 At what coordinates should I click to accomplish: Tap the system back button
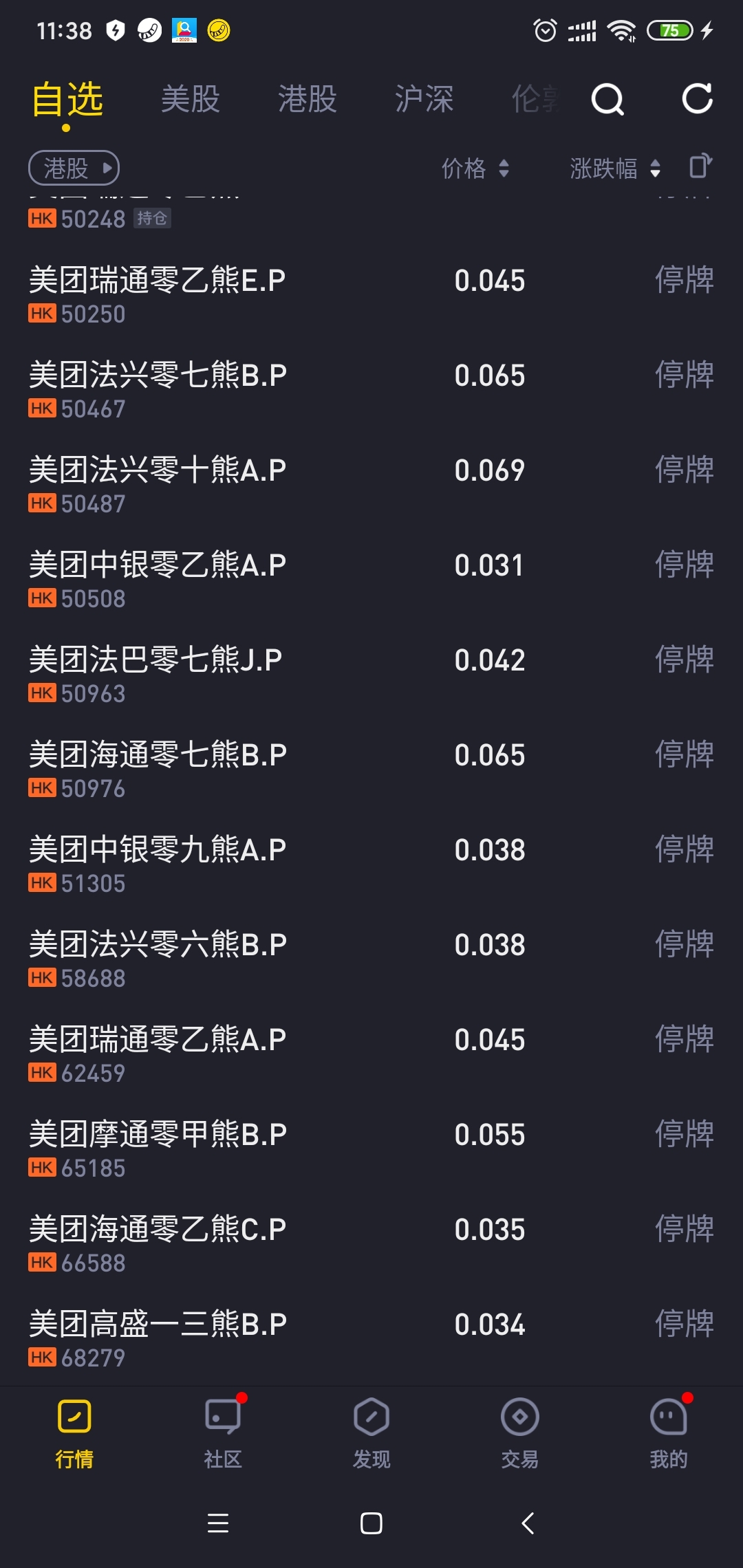tap(528, 1523)
